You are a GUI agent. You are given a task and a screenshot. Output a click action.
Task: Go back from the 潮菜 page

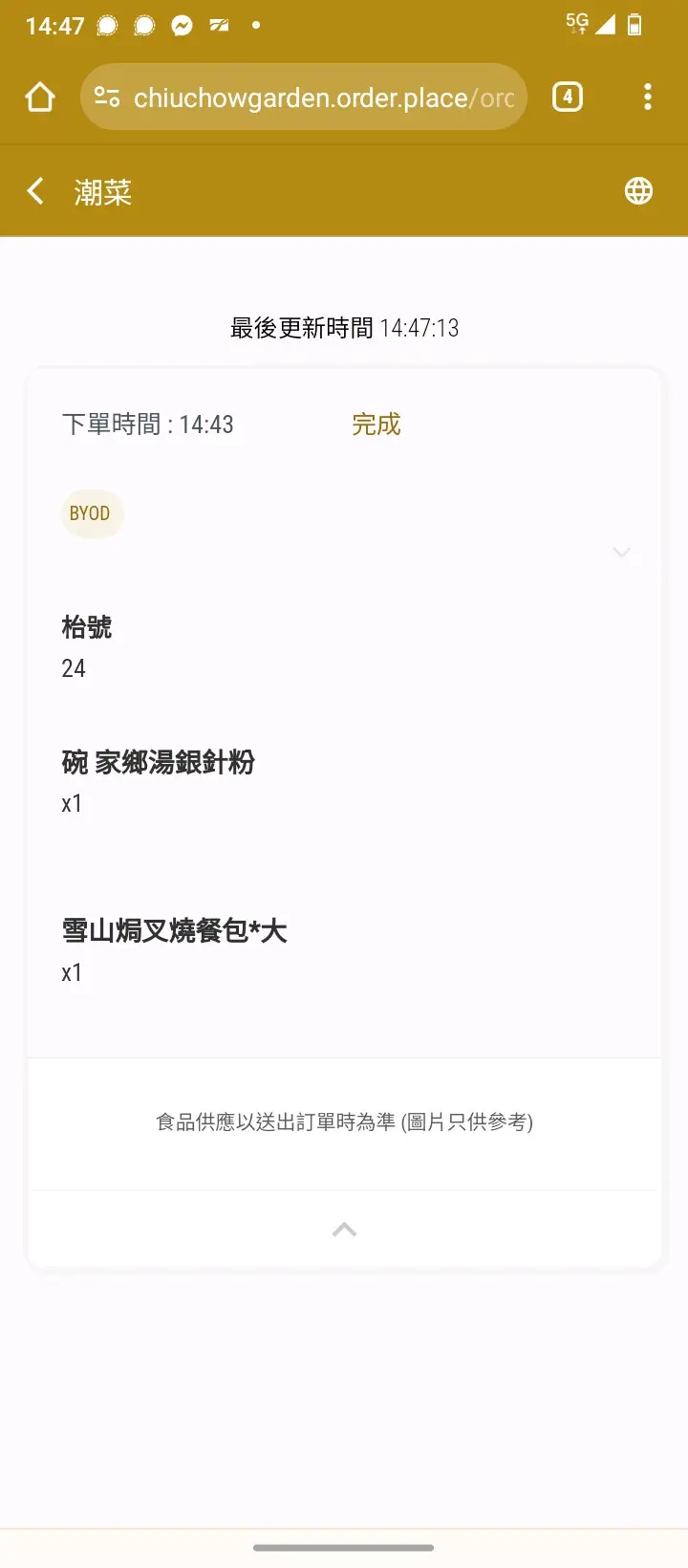(35, 191)
